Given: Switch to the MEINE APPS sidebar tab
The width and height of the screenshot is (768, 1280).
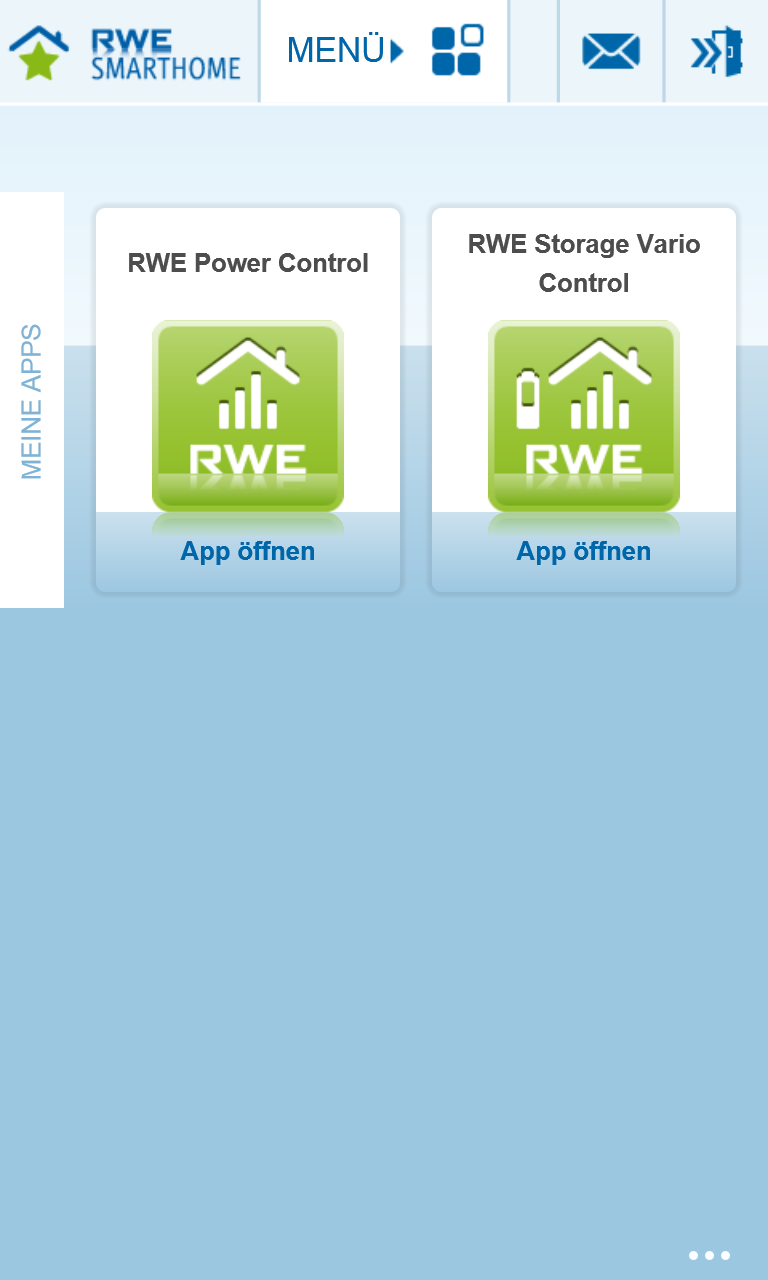Looking at the screenshot, I should pyautogui.click(x=32, y=398).
